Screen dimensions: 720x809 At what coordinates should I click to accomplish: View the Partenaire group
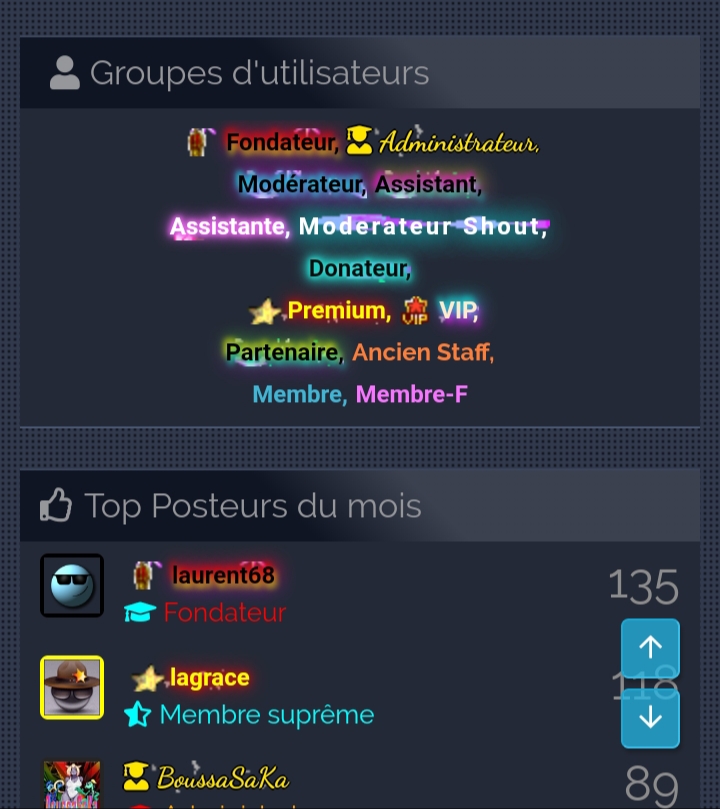click(x=281, y=353)
